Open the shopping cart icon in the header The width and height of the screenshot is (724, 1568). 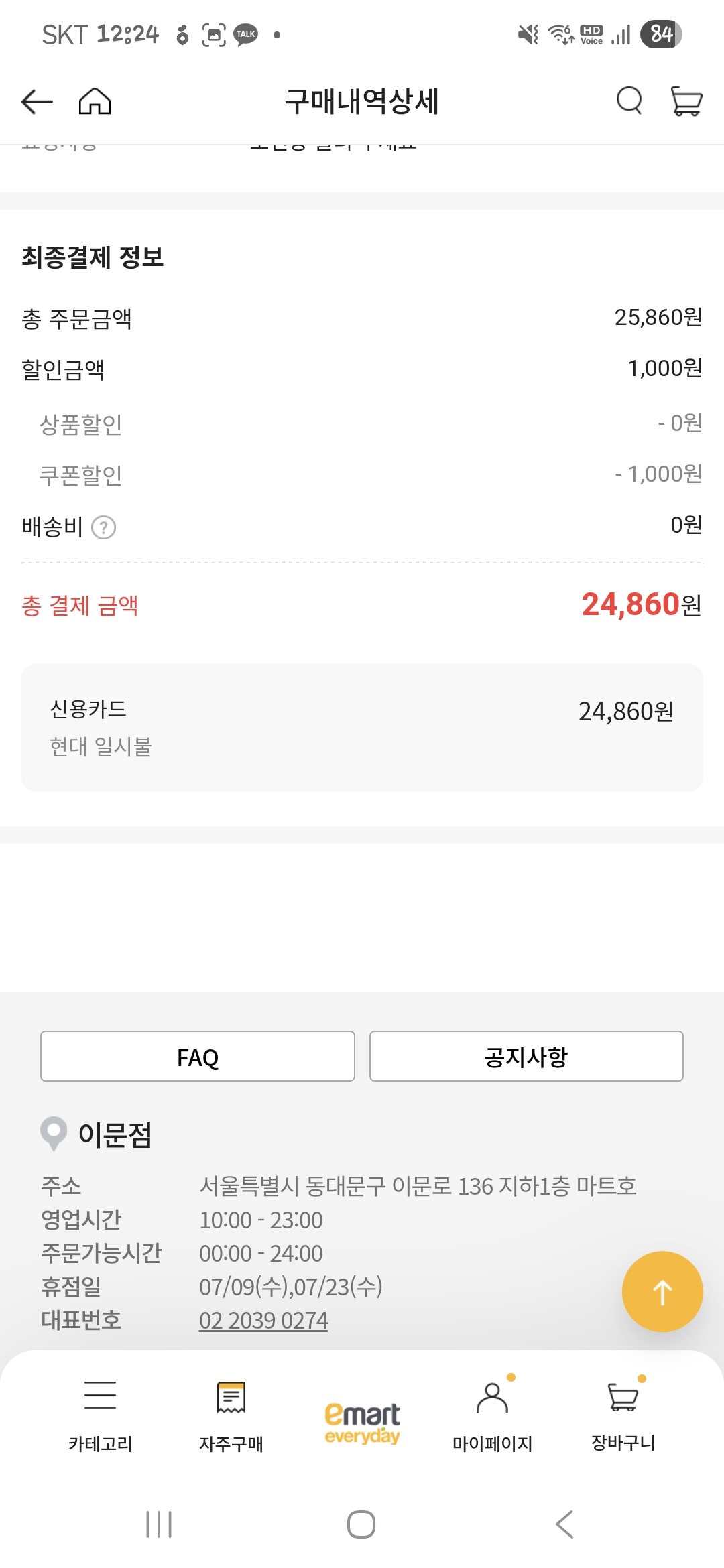tap(686, 102)
